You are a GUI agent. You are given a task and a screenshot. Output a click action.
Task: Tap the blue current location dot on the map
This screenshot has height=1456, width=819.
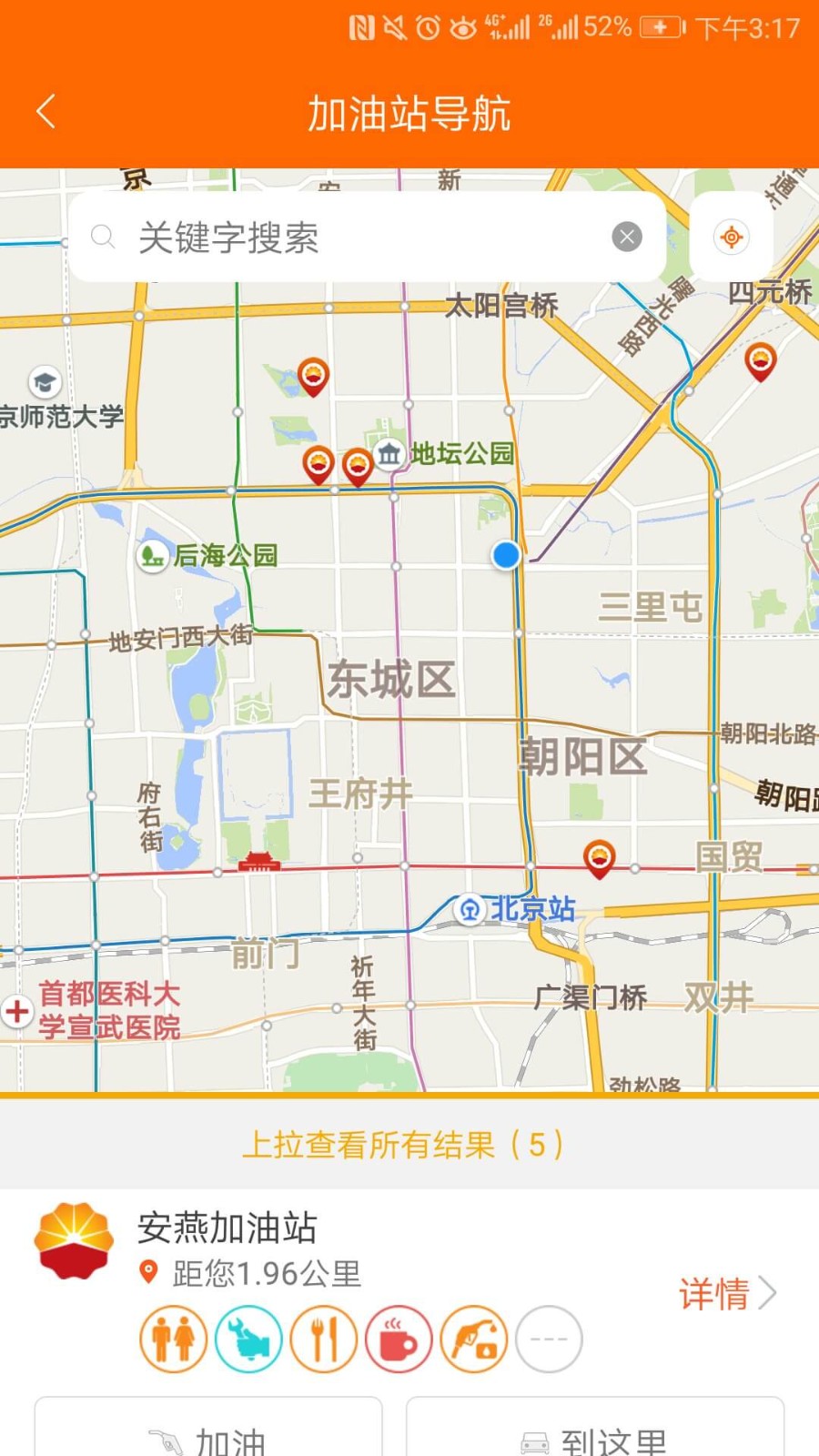[x=505, y=555]
